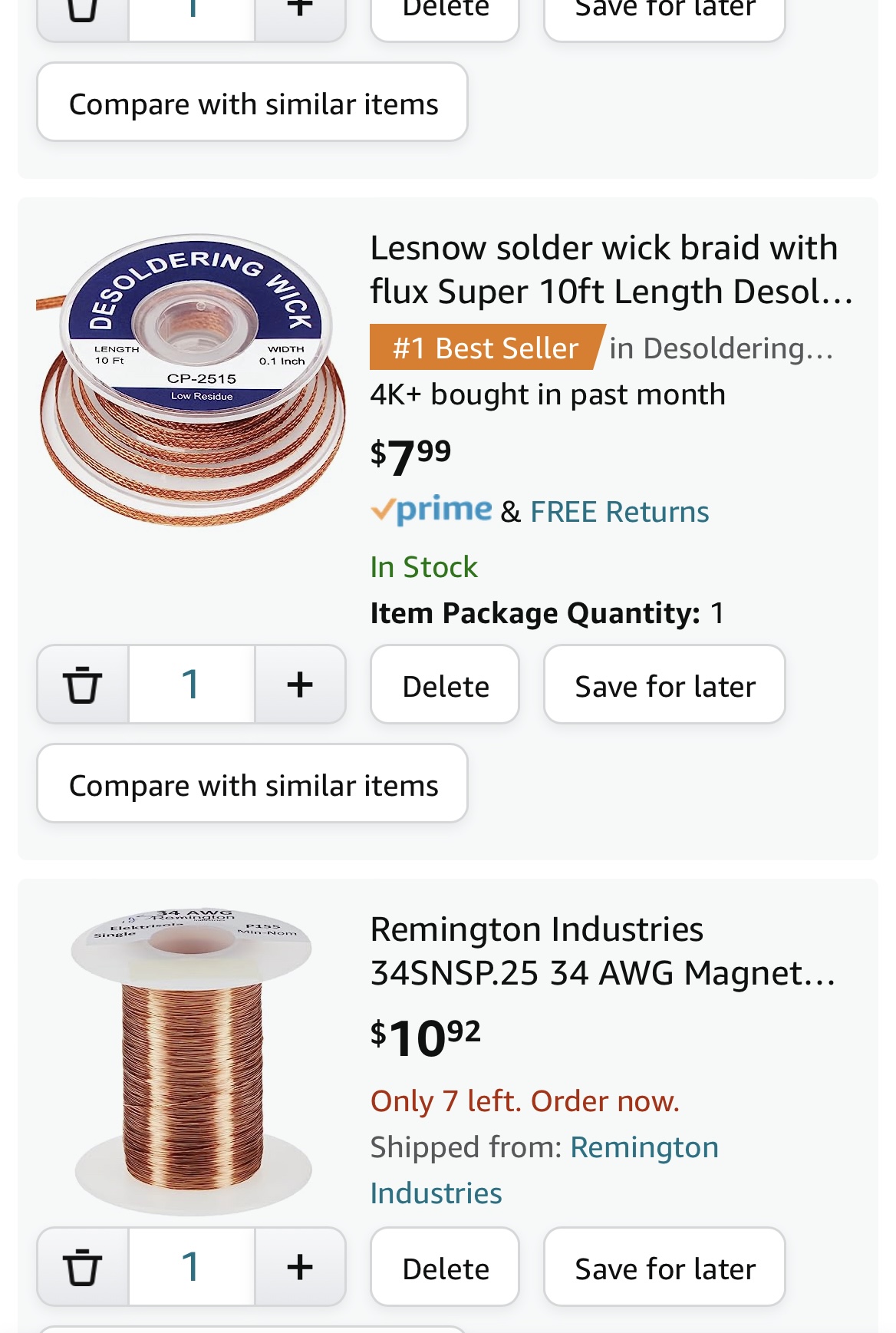Remove Lesnow solder wick using the trash icon
Screen dimensions: 896x1333
tap(83, 685)
